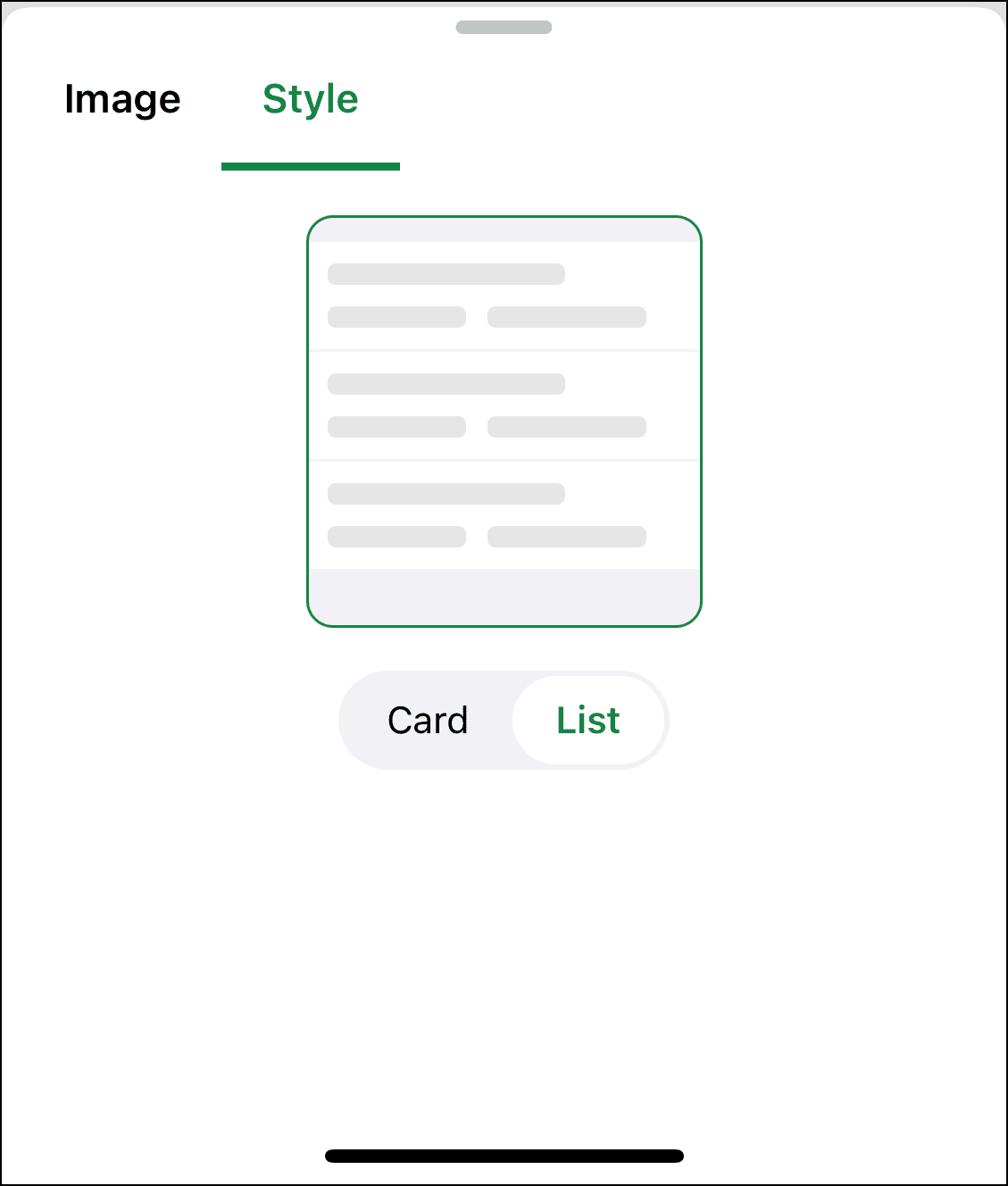Switch to the Image tab

pyautogui.click(x=122, y=99)
